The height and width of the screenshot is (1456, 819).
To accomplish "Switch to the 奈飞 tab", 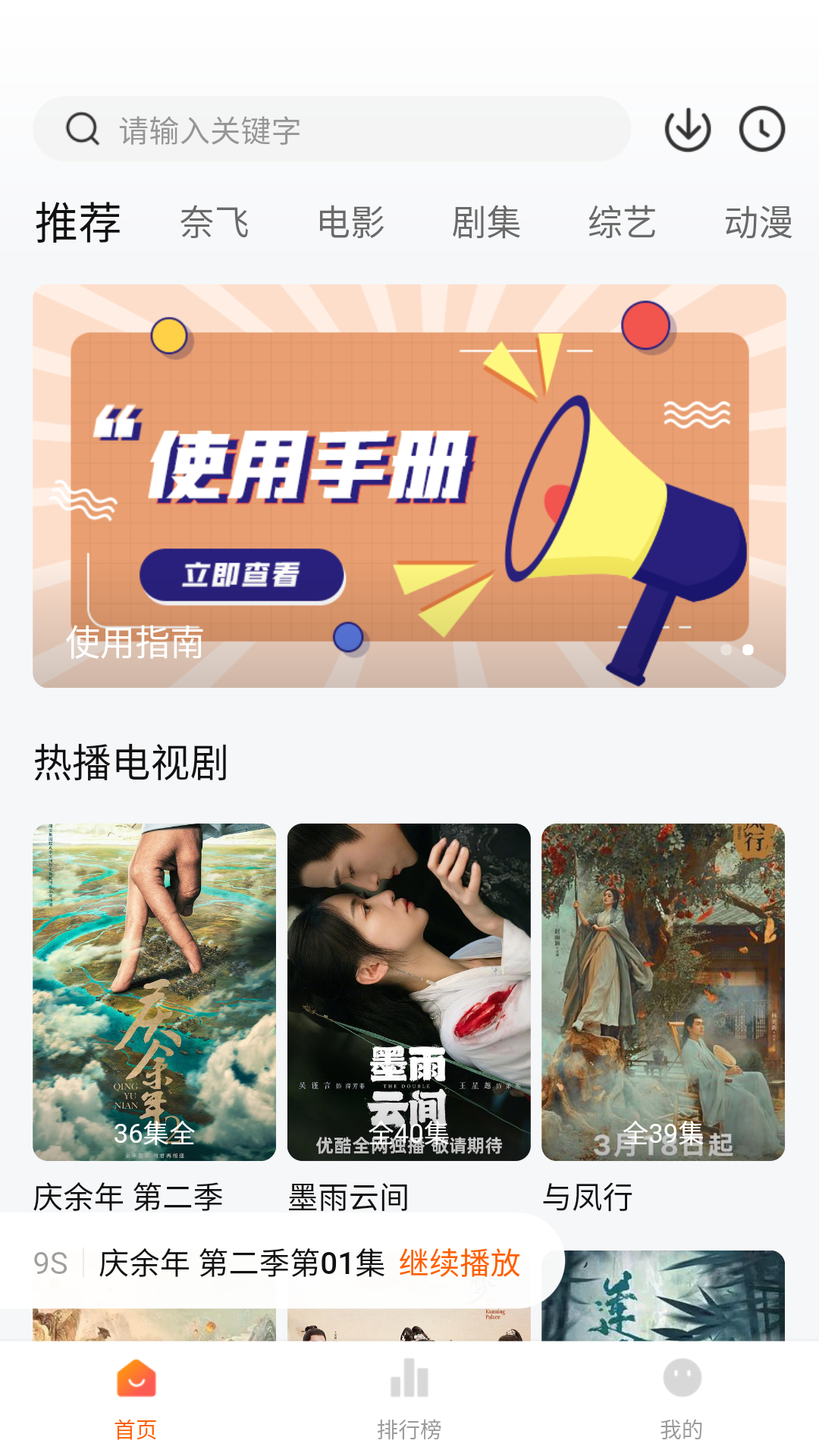I will [x=215, y=223].
